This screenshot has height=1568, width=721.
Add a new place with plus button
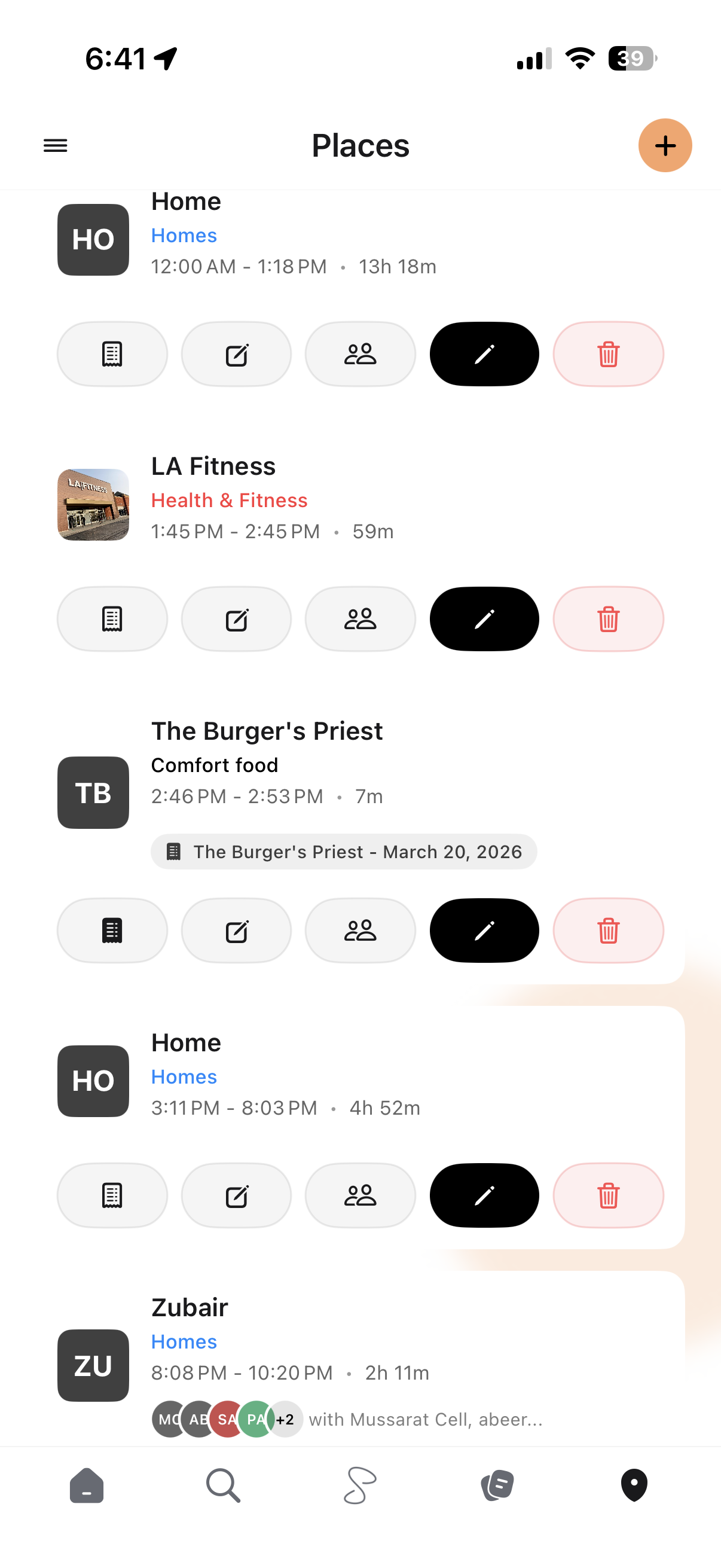point(664,145)
